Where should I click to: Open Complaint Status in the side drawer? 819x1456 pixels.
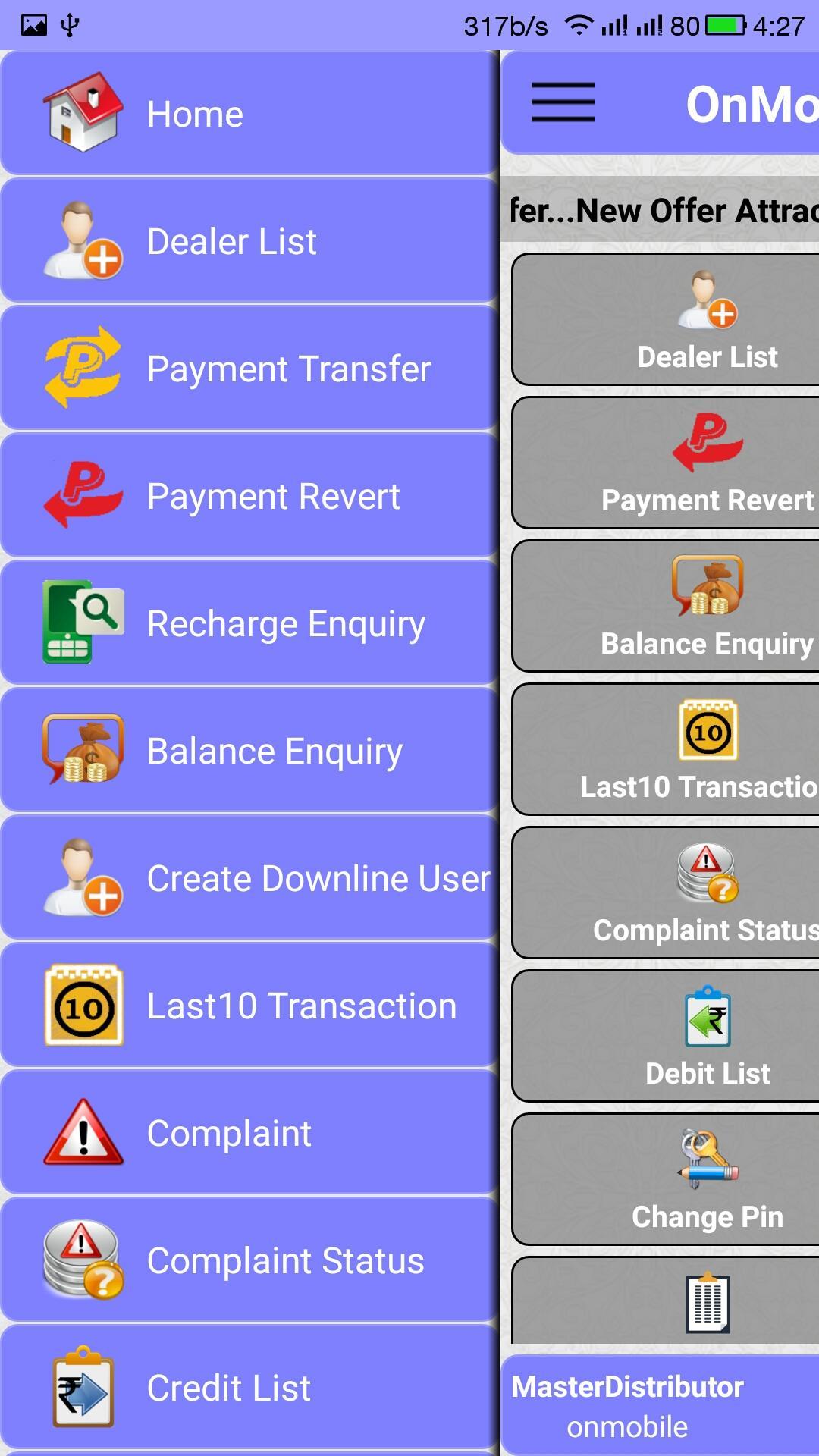pyautogui.click(x=249, y=1260)
